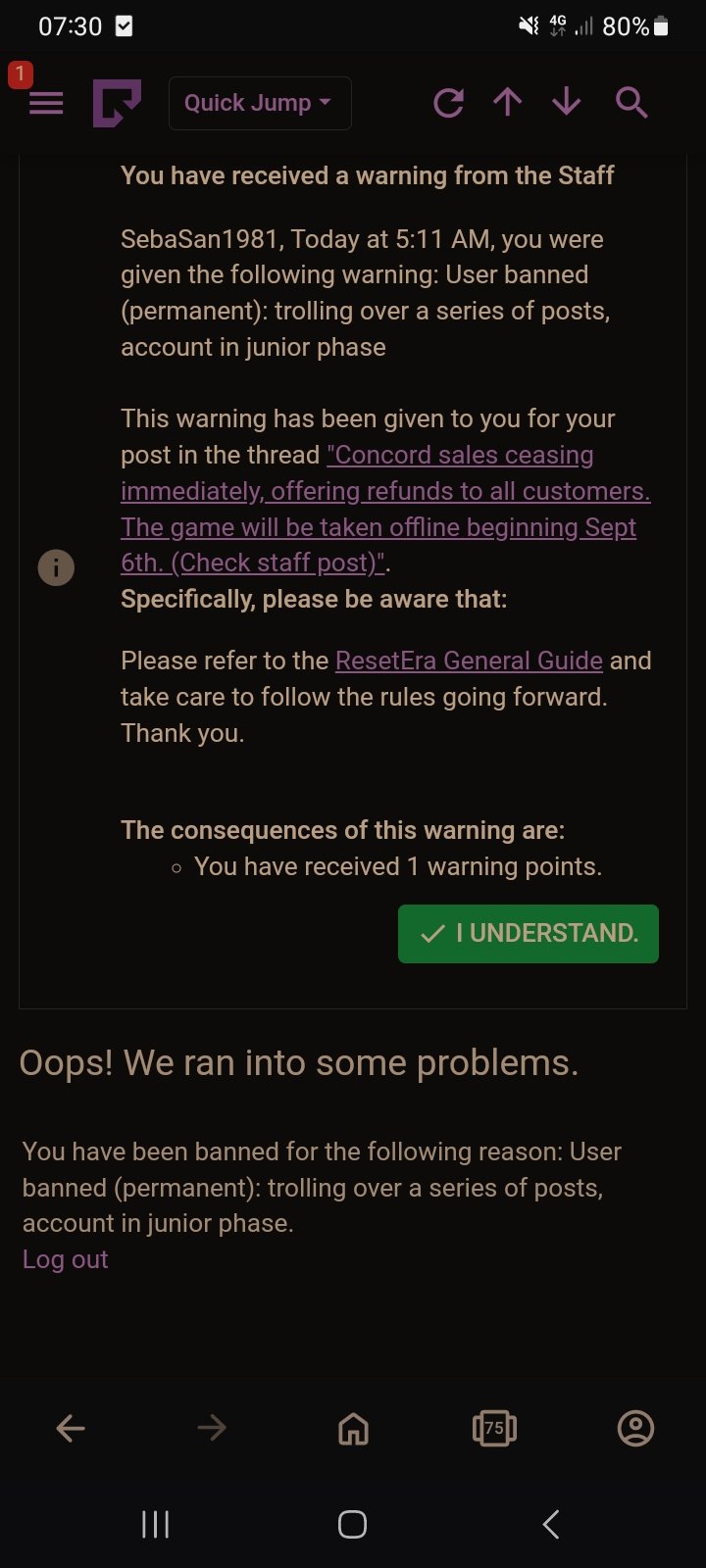The width and height of the screenshot is (706, 1568).
Task: Open the browser account profile
Action: (x=635, y=1428)
